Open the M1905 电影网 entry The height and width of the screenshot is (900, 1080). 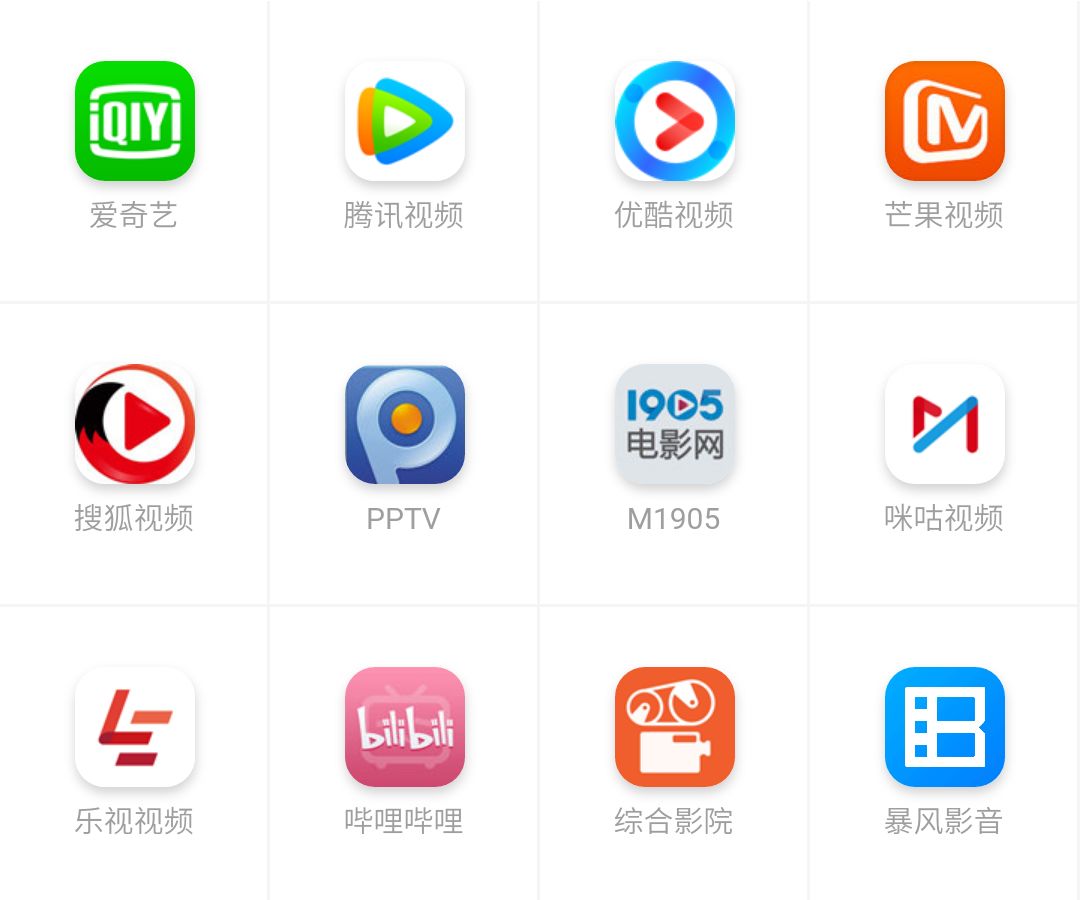[x=674, y=424]
